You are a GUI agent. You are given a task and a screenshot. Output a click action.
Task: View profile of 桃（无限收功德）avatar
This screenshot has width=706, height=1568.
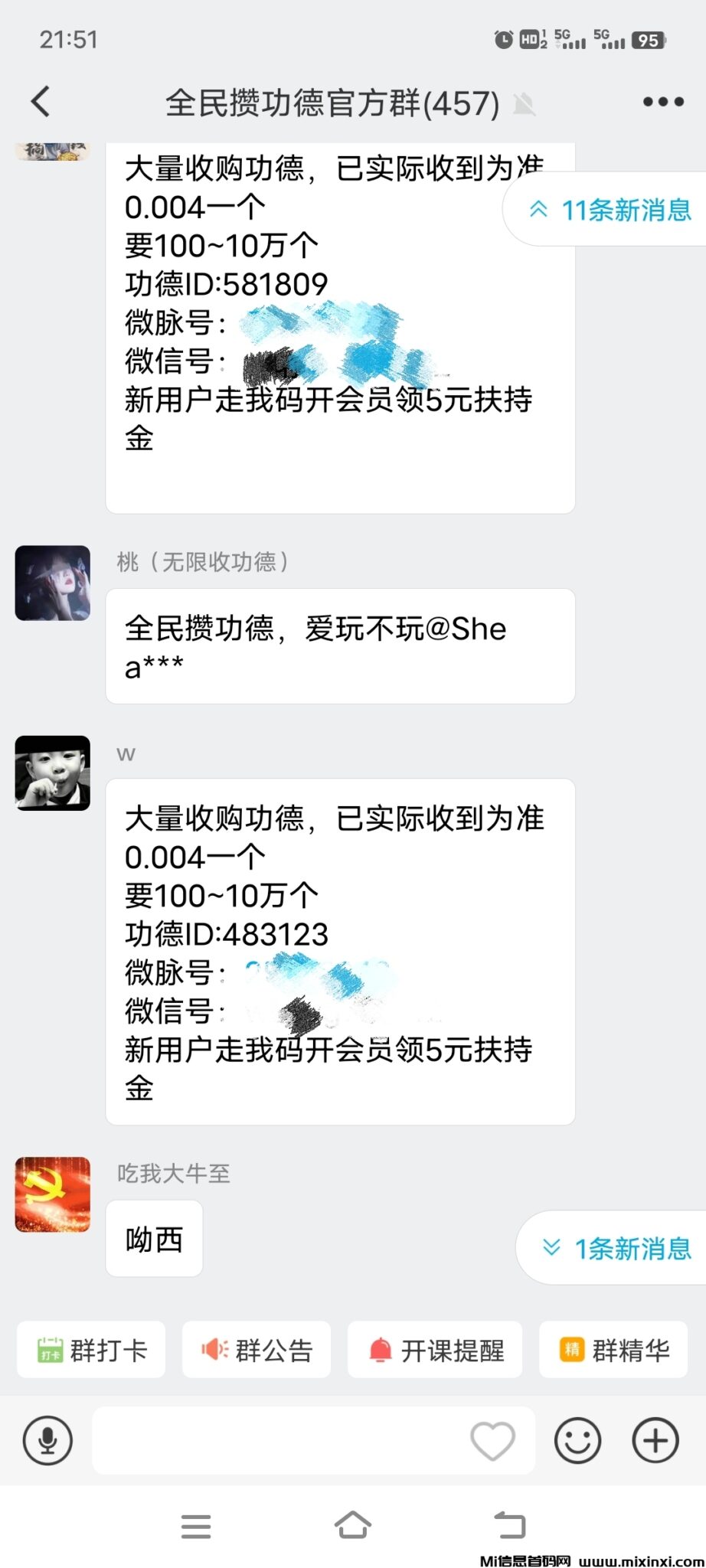[53, 583]
